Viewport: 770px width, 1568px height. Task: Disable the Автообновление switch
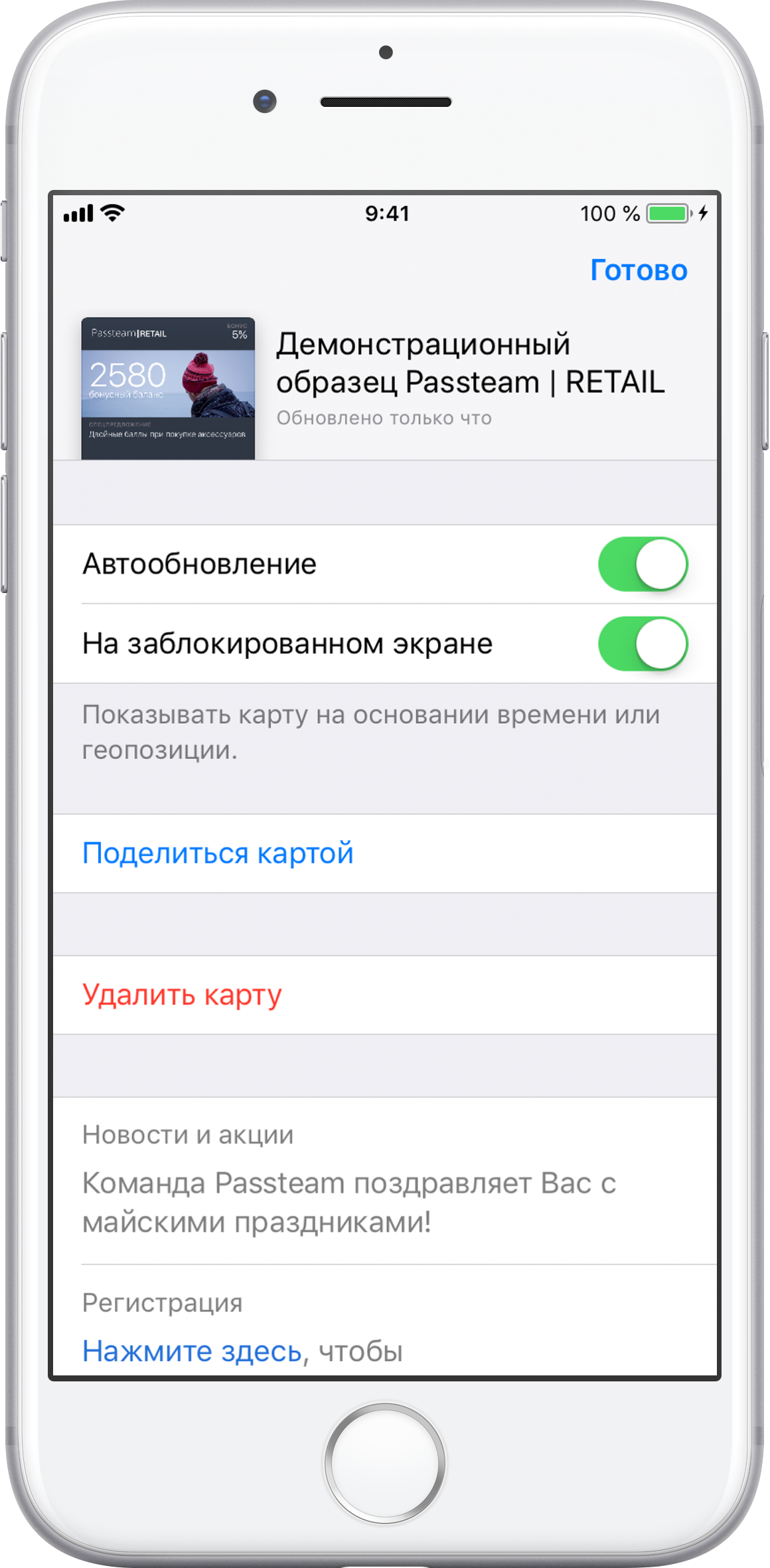click(643, 564)
